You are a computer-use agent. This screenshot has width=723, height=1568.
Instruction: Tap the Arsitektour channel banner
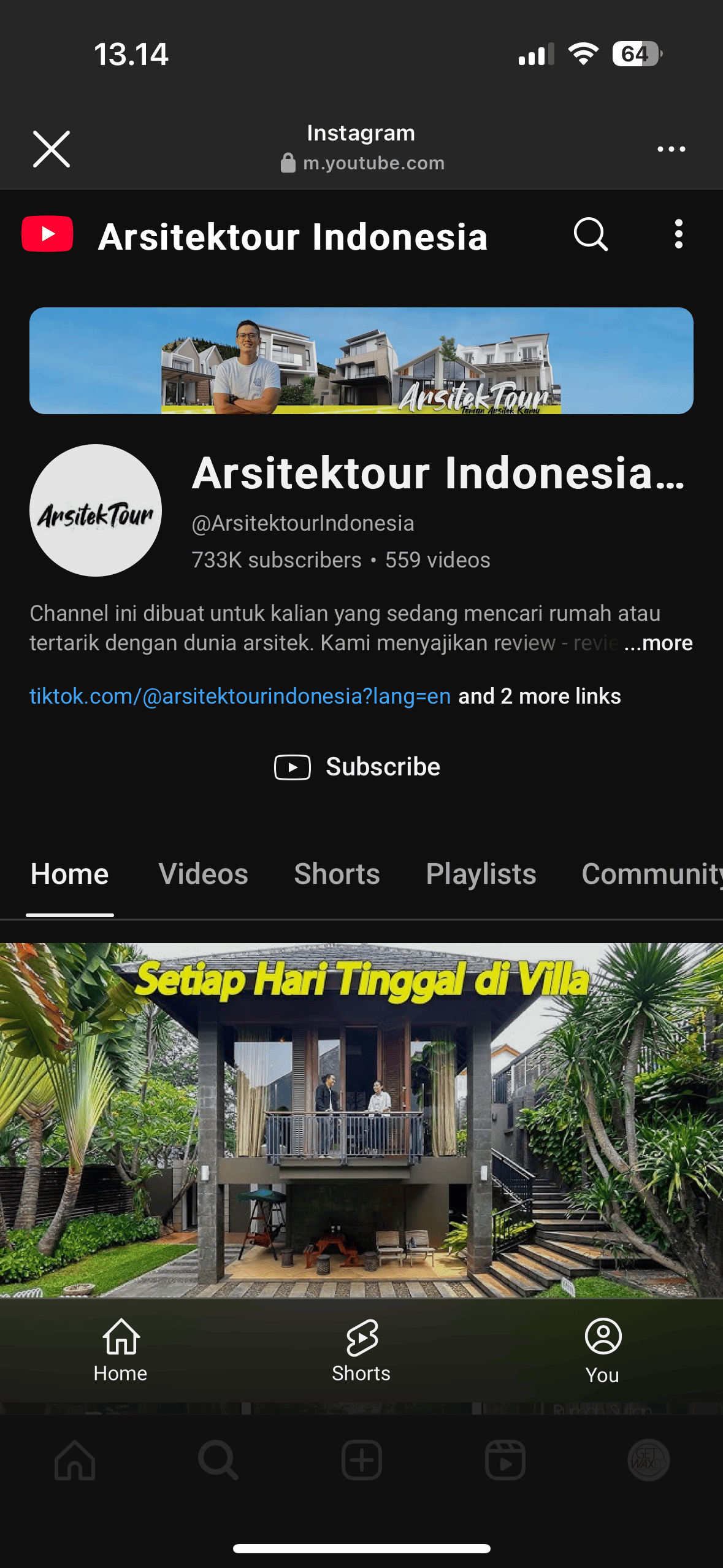361,361
